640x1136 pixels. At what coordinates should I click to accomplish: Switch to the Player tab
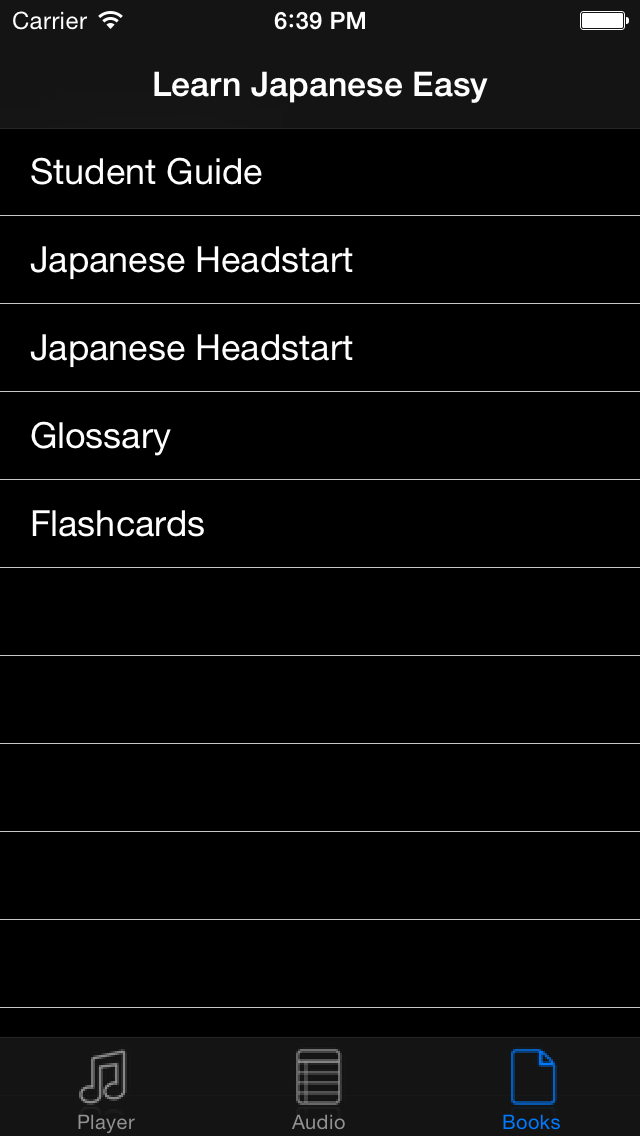(x=105, y=1088)
